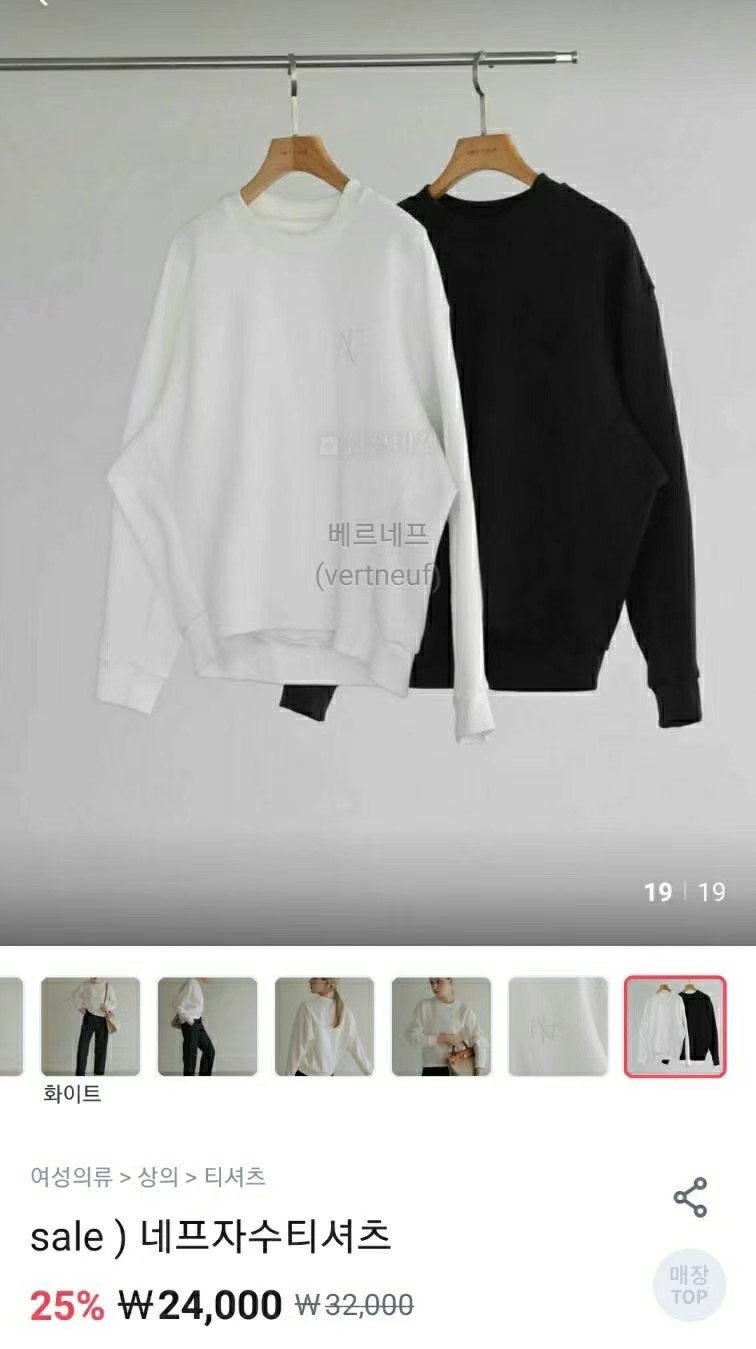Viewport: 756px width, 1349px height.
Task: Open the 상의 category breadcrumb
Action: tap(157, 1177)
